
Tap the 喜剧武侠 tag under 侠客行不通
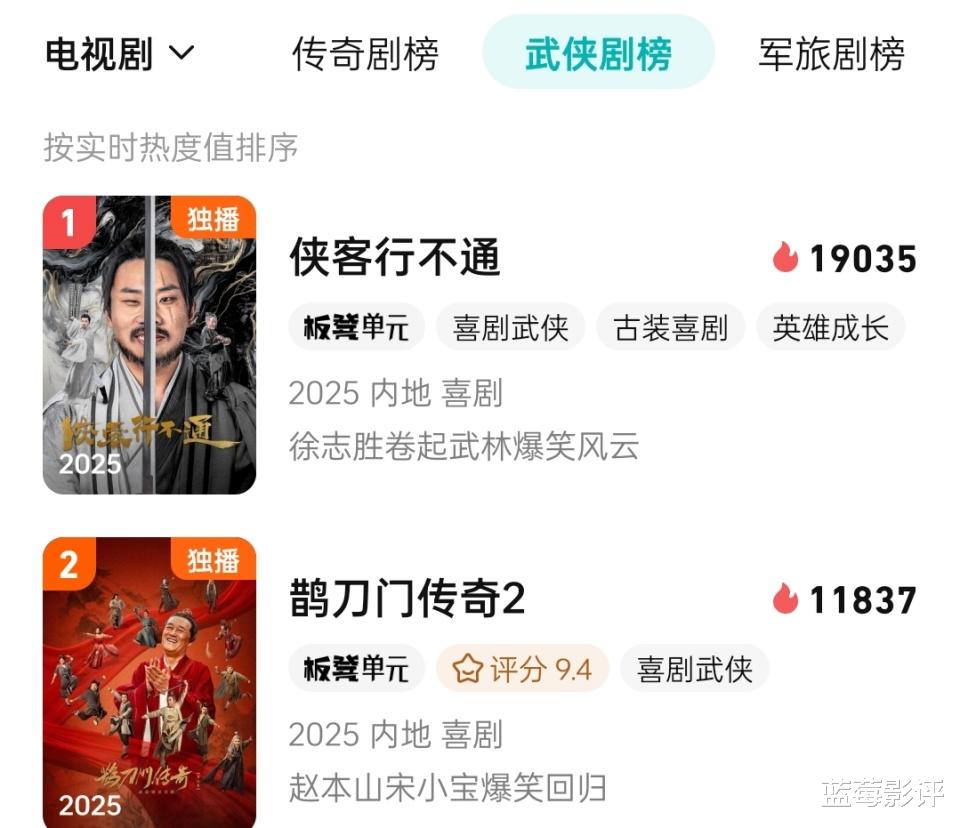click(511, 327)
